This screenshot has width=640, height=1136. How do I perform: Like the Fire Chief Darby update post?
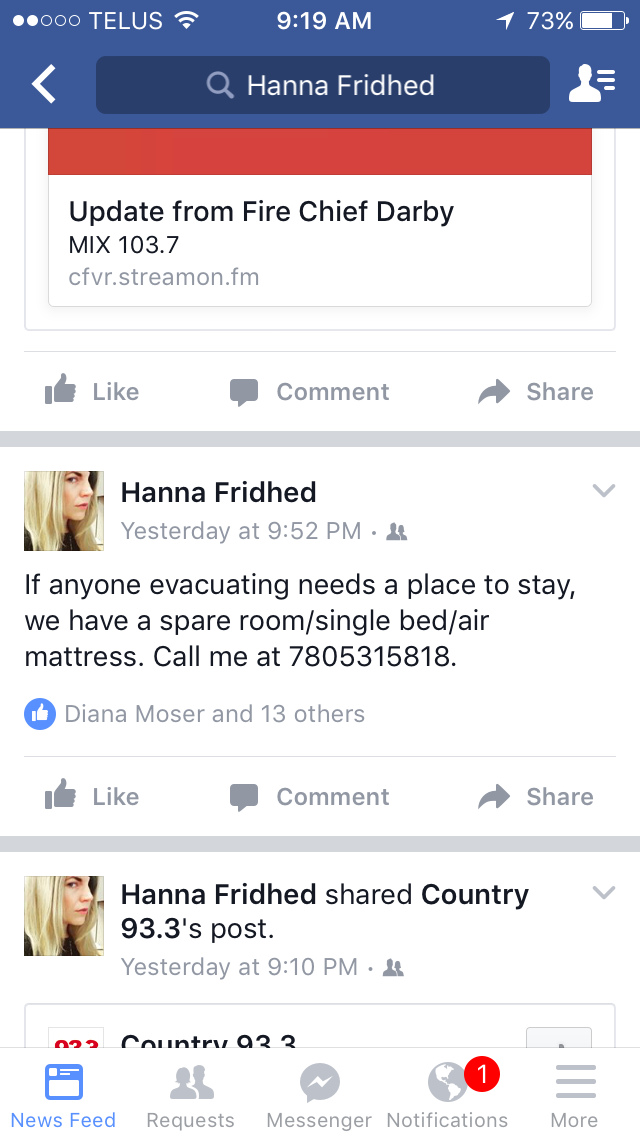pos(92,392)
